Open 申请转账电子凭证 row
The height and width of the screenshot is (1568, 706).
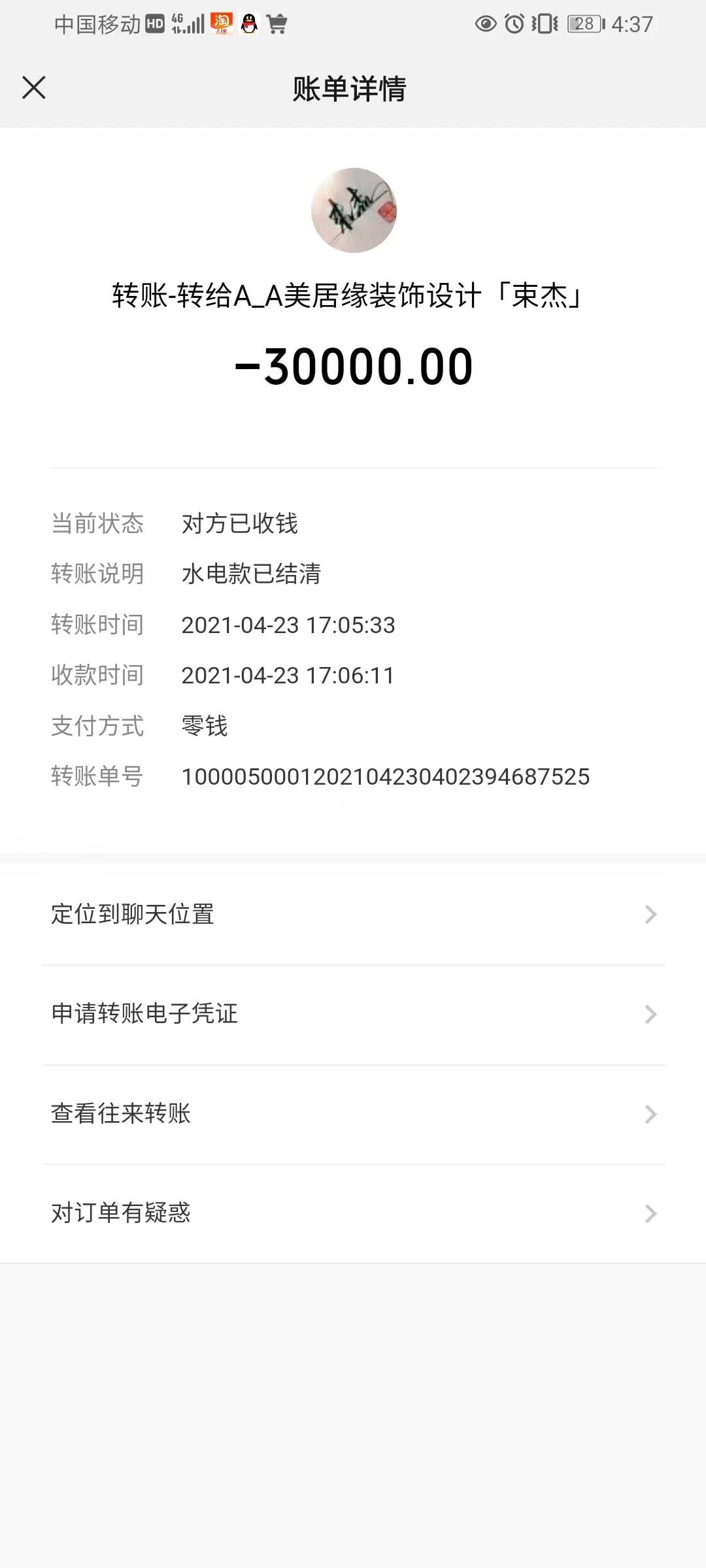coord(353,1014)
